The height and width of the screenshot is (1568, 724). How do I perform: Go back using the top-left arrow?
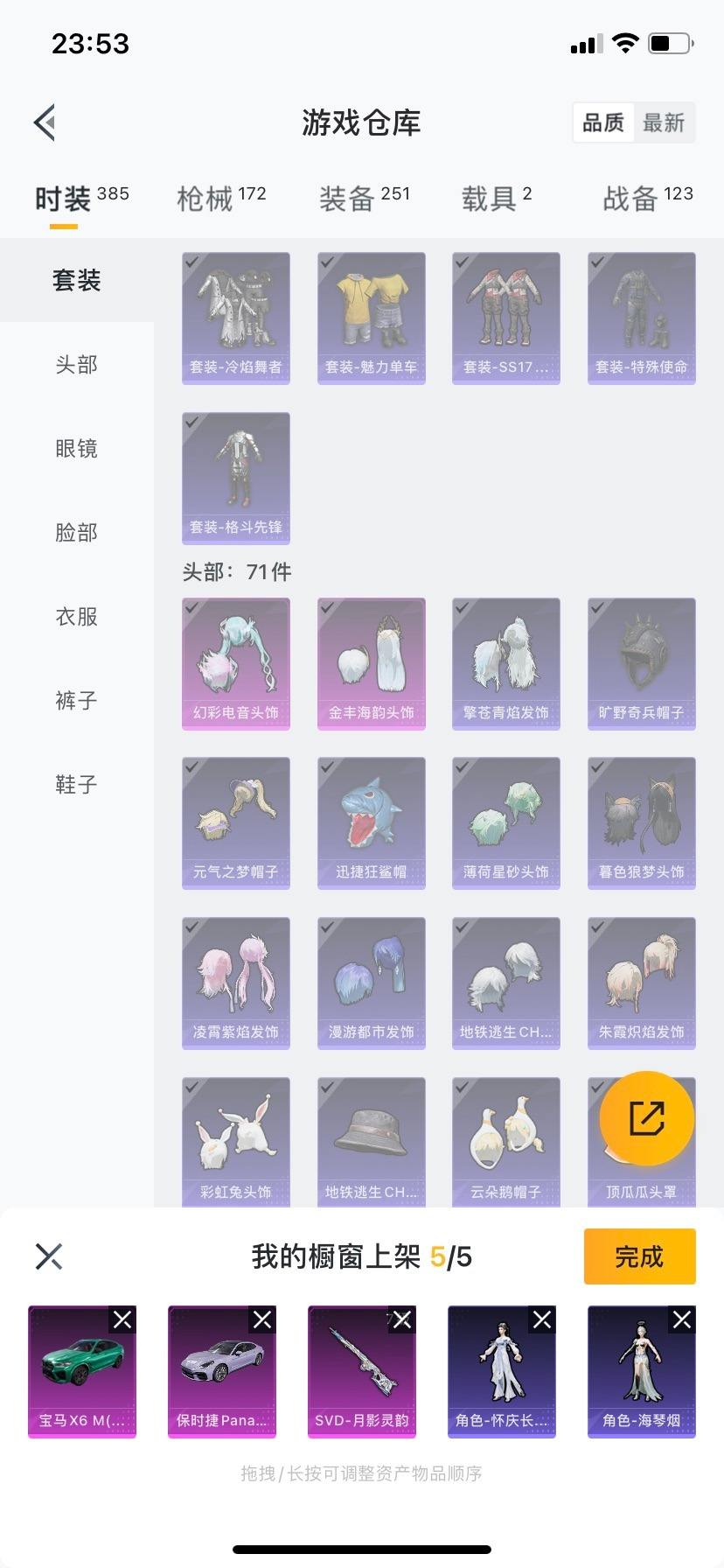(45, 122)
